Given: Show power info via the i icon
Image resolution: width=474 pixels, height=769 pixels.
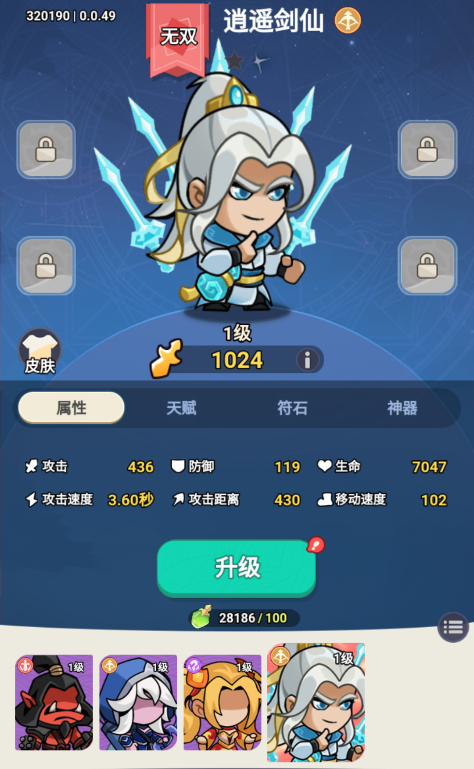Looking at the screenshot, I should [x=307, y=360].
